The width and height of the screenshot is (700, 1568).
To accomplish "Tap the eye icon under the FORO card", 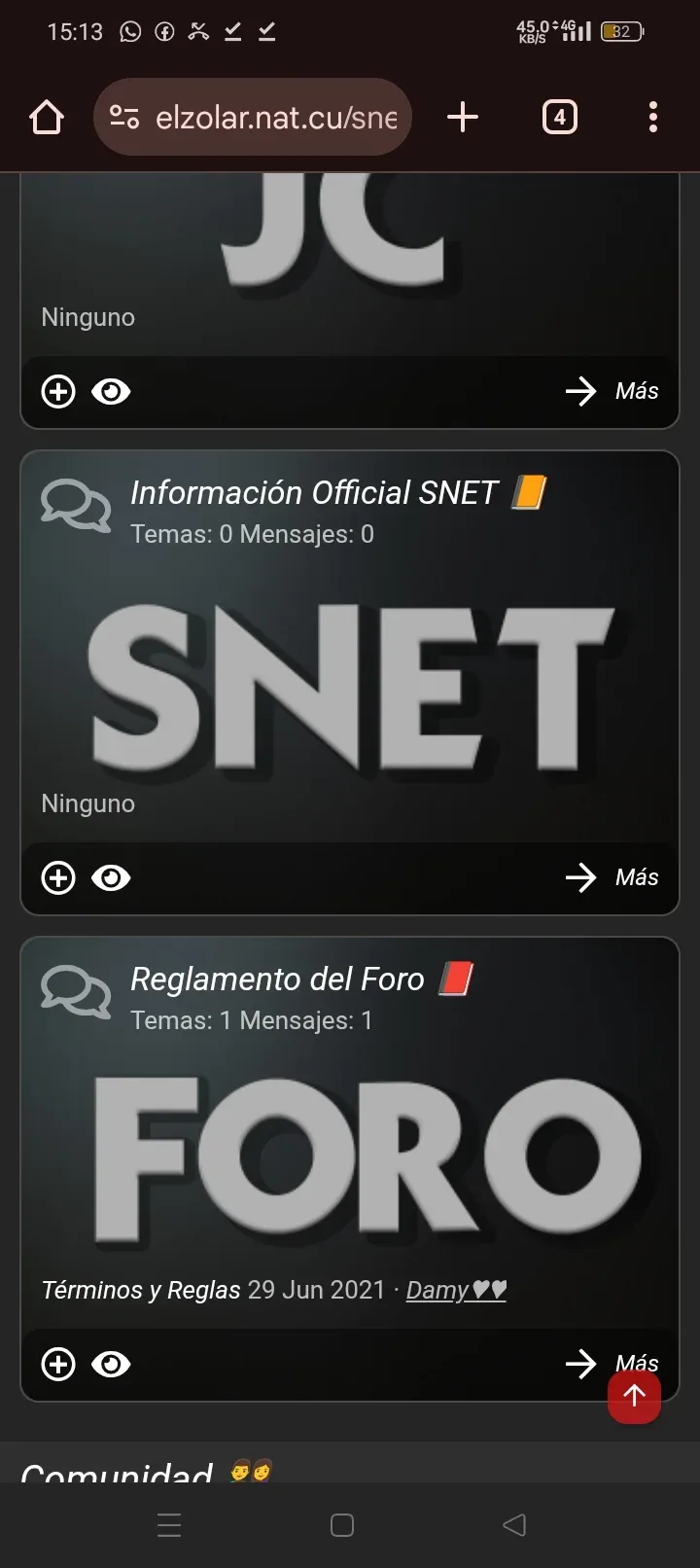I will [x=111, y=1365].
